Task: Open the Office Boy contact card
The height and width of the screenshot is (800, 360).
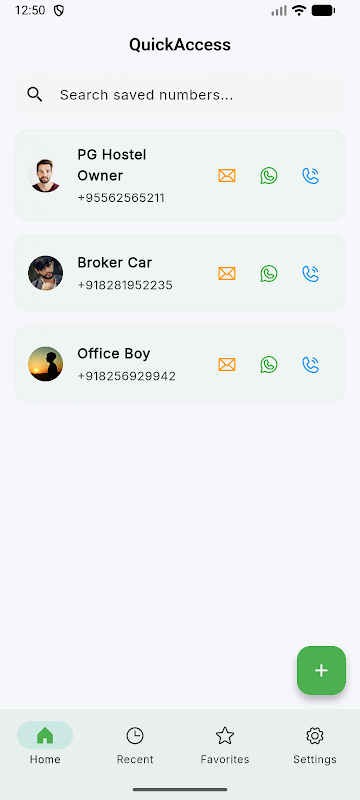Action: click(180, 364)
